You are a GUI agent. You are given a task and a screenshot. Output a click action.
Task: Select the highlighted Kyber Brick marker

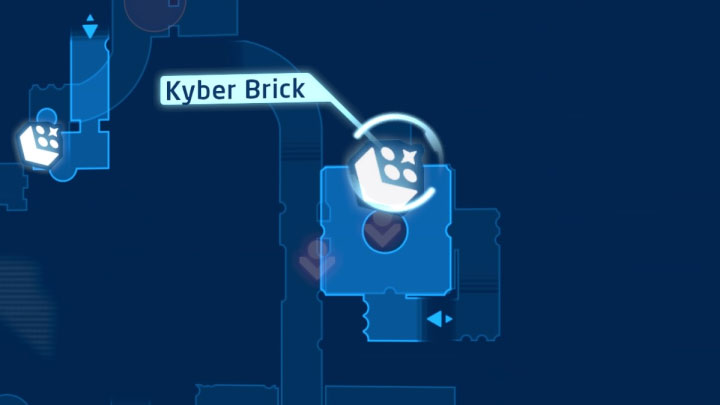tap(391, 170)
